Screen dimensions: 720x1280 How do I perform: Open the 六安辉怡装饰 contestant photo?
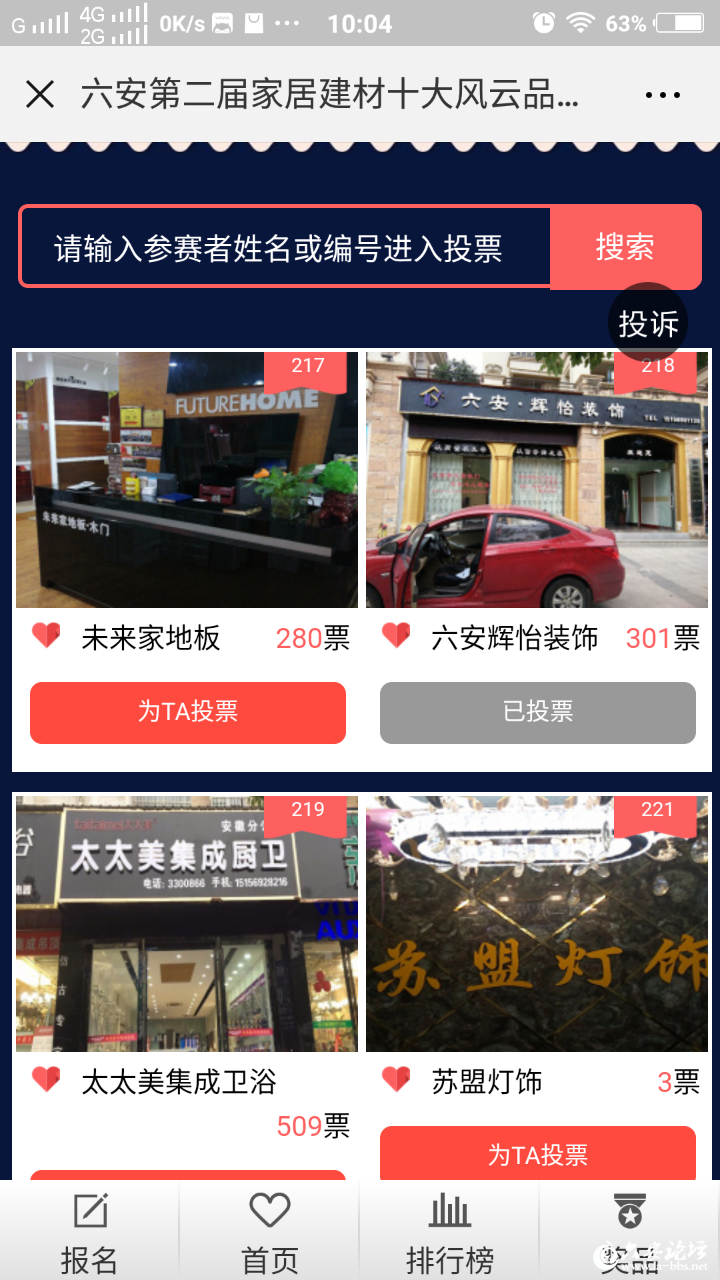click(537, 480)
